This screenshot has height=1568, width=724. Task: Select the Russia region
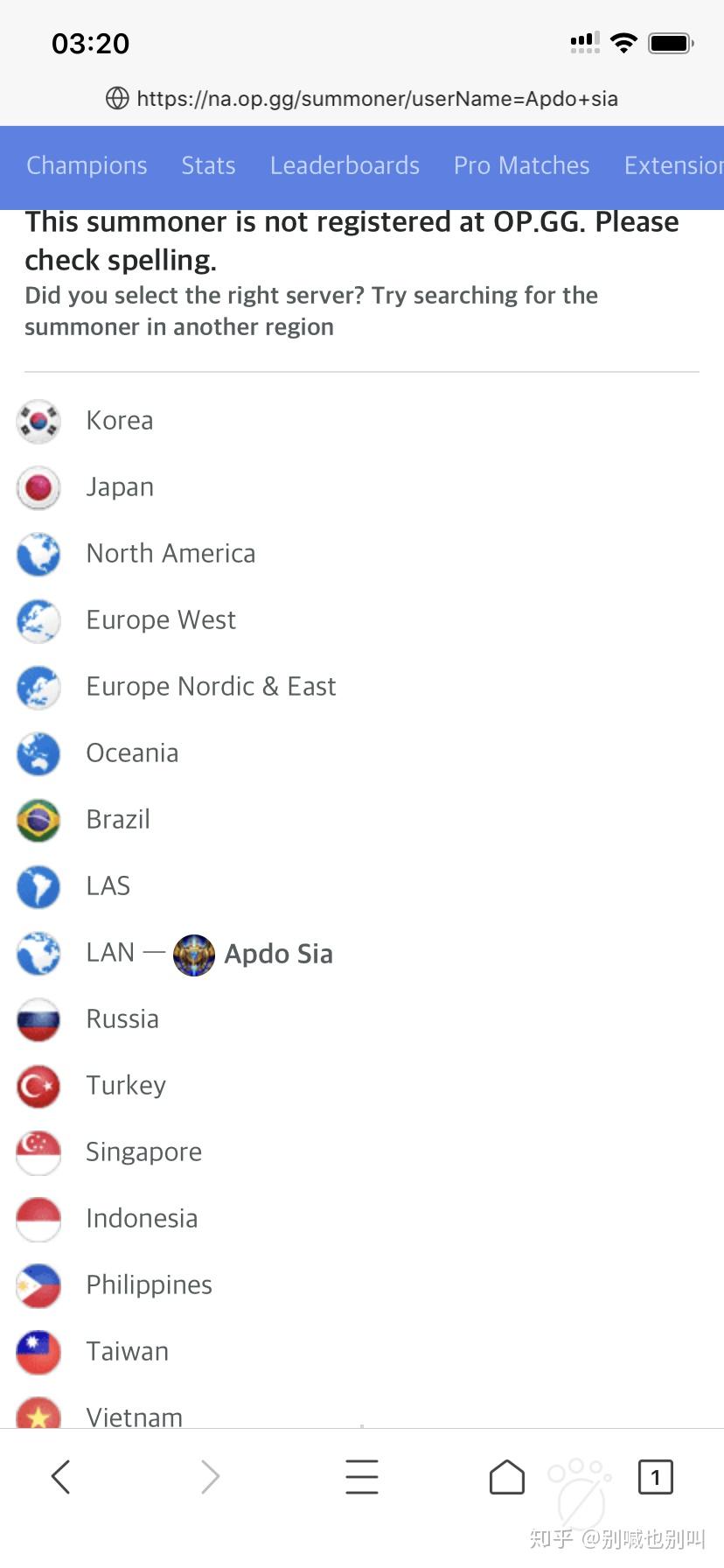(x=122, y=1019)
